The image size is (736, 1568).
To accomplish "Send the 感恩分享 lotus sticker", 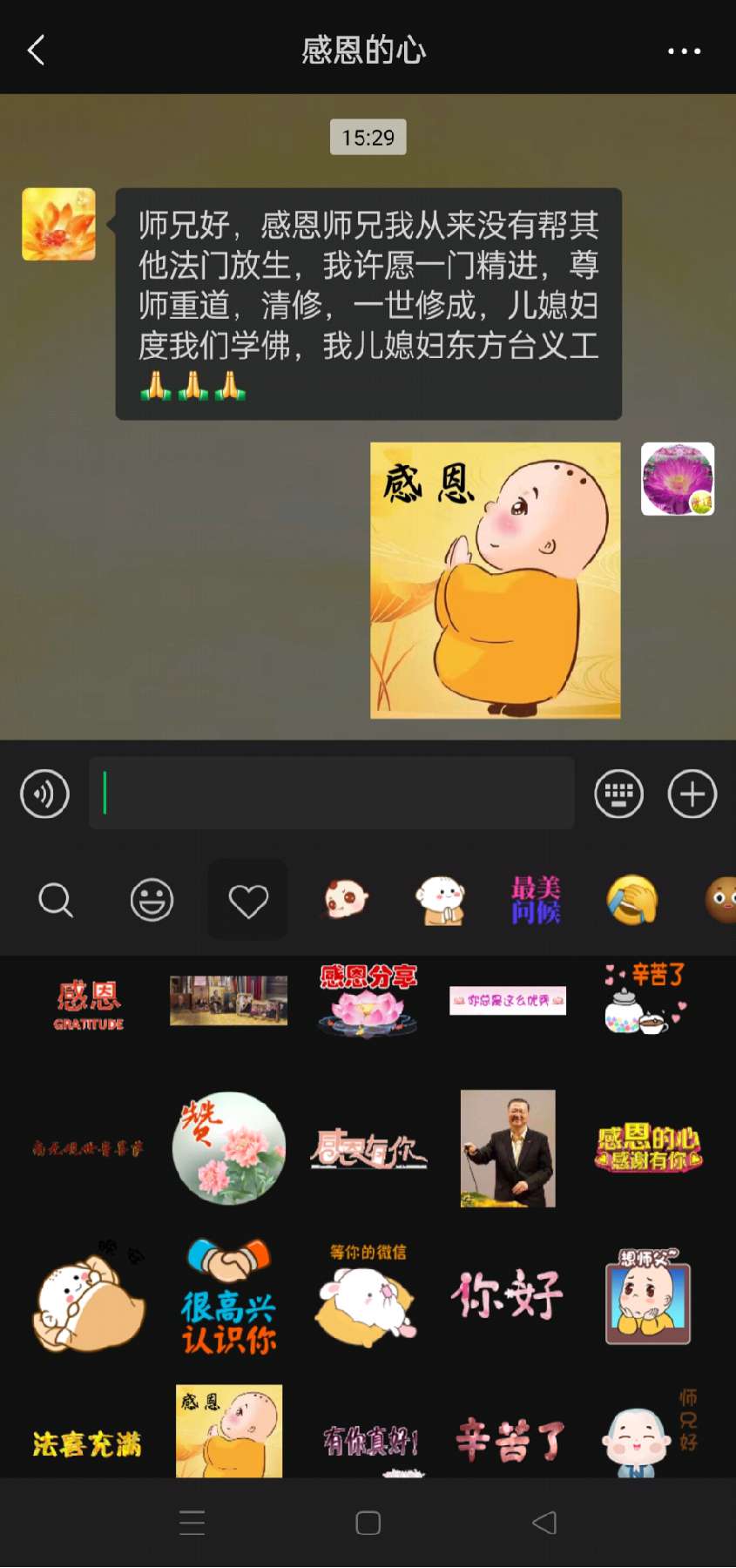I will (368, 1000).
